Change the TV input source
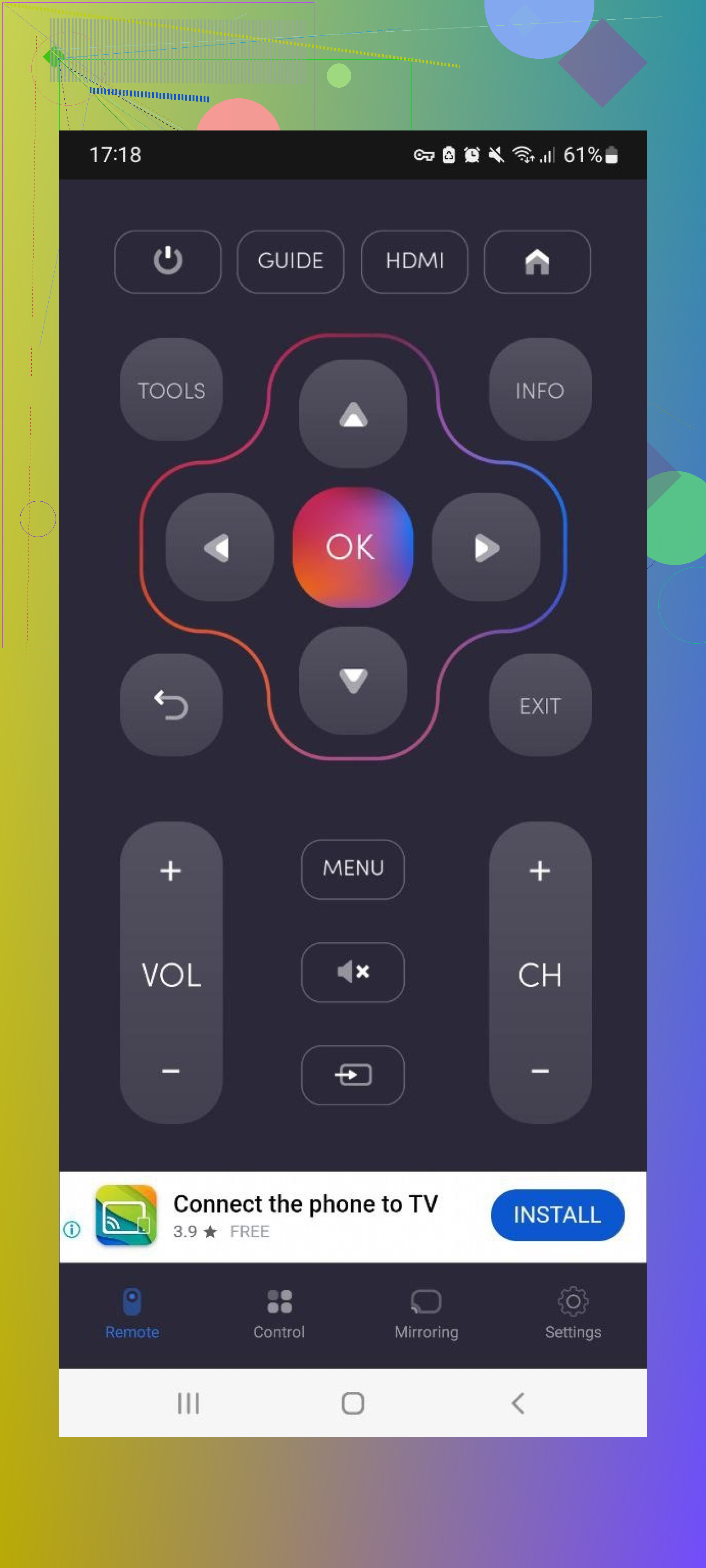This screenshot has width=706, height=1568. click(x=353, y=1074)
